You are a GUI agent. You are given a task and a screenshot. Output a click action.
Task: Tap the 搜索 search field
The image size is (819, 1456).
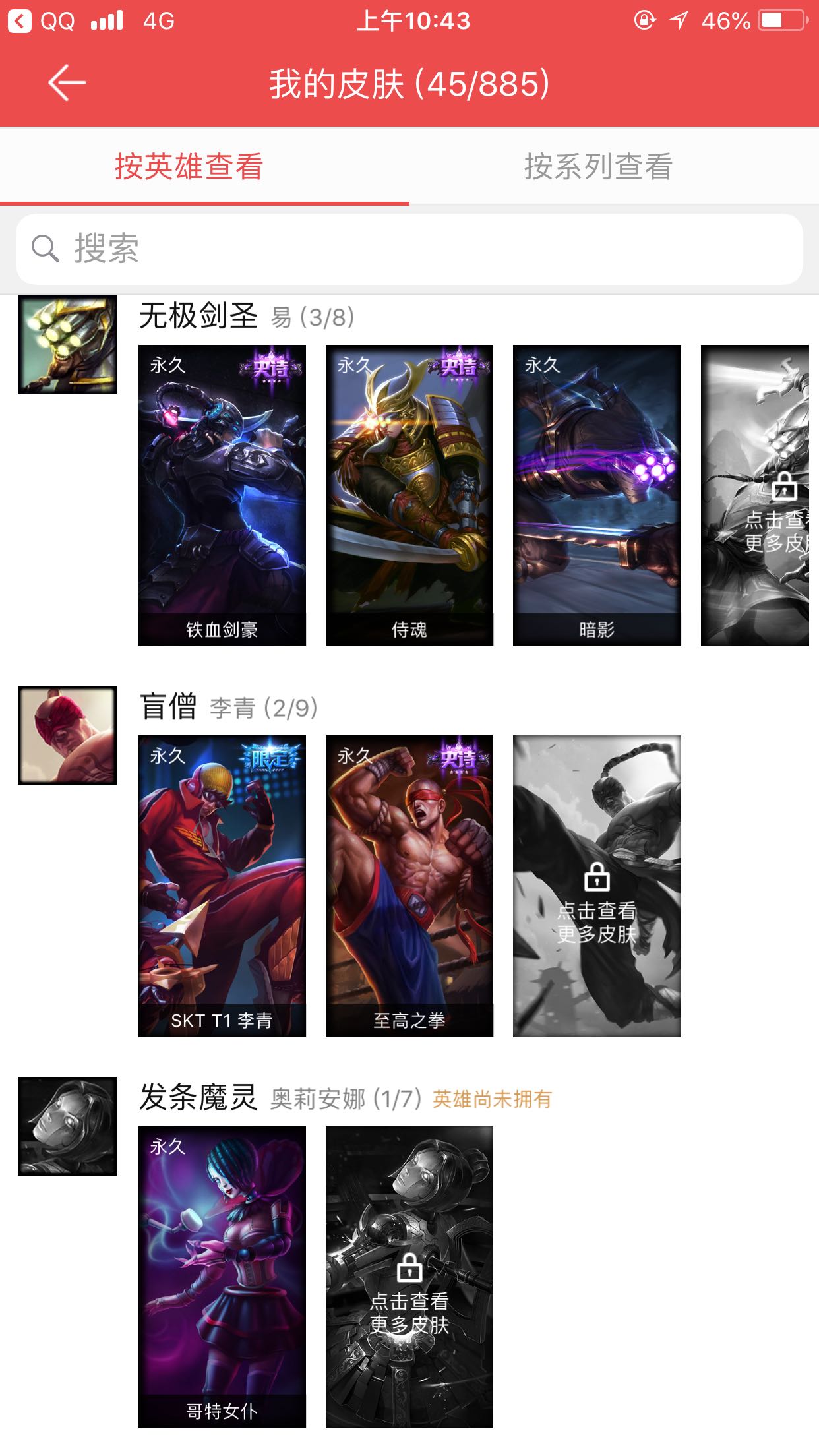409,249
